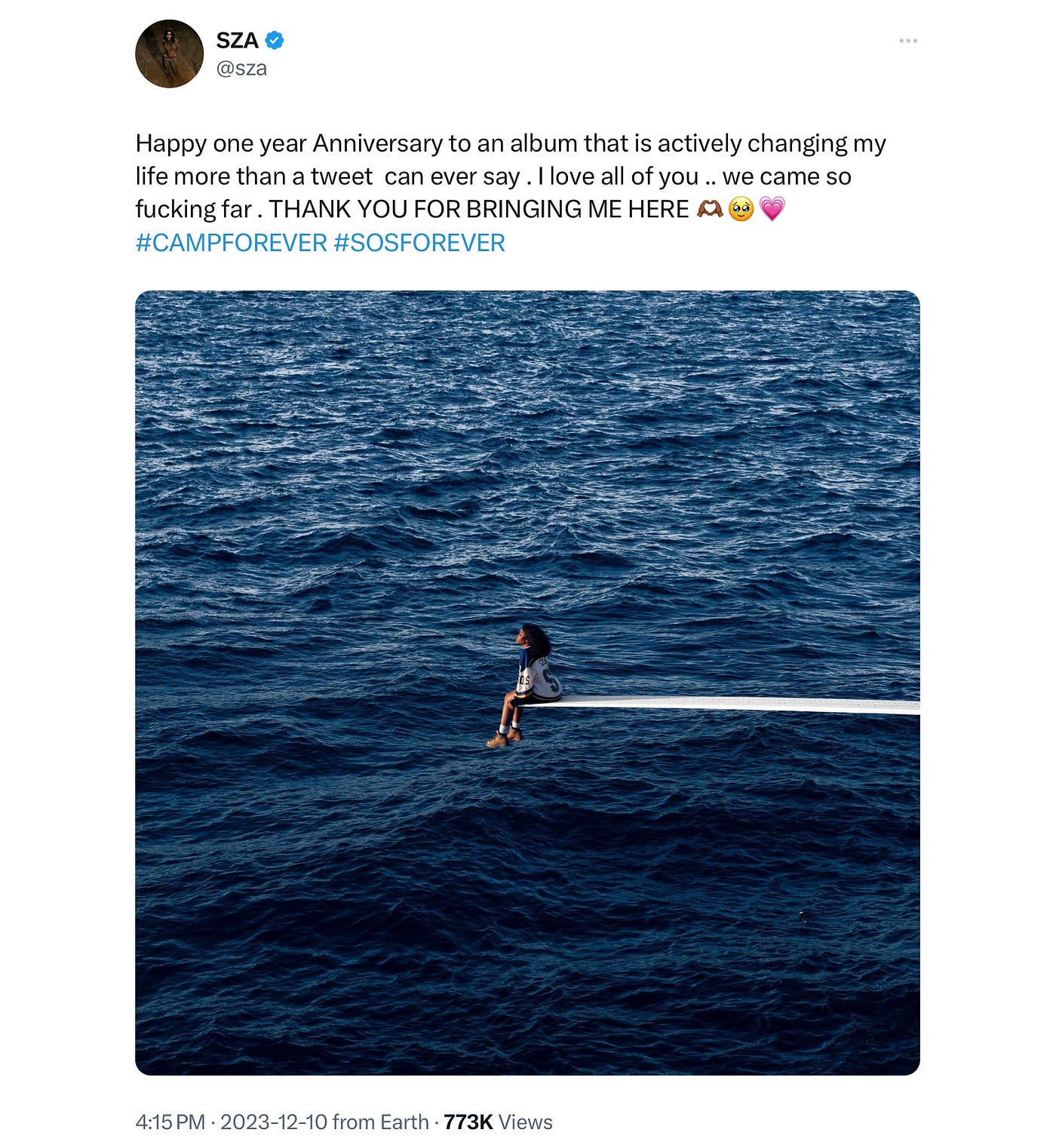Open the #SOSFOREVER hashtag
1056x1148 pixels.
(419, 243)
